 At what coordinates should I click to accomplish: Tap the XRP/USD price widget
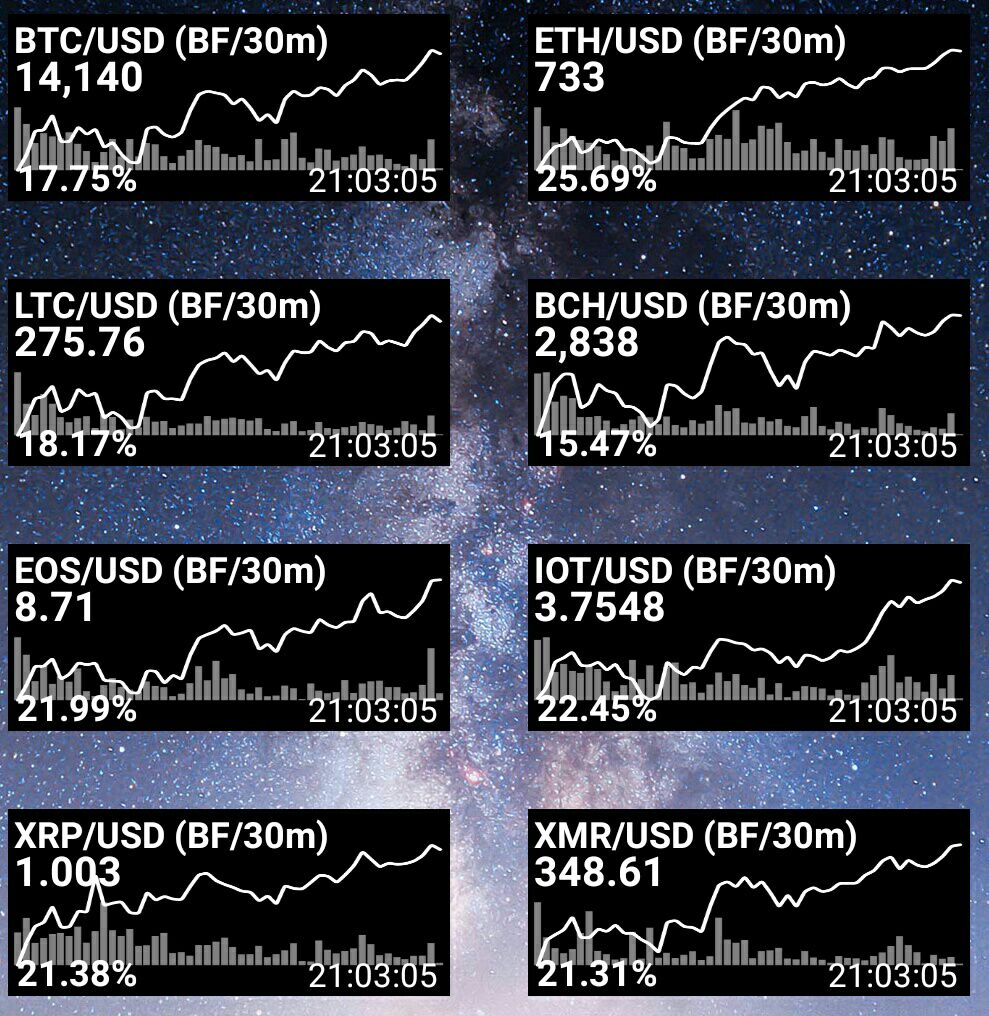pos(229,903)
